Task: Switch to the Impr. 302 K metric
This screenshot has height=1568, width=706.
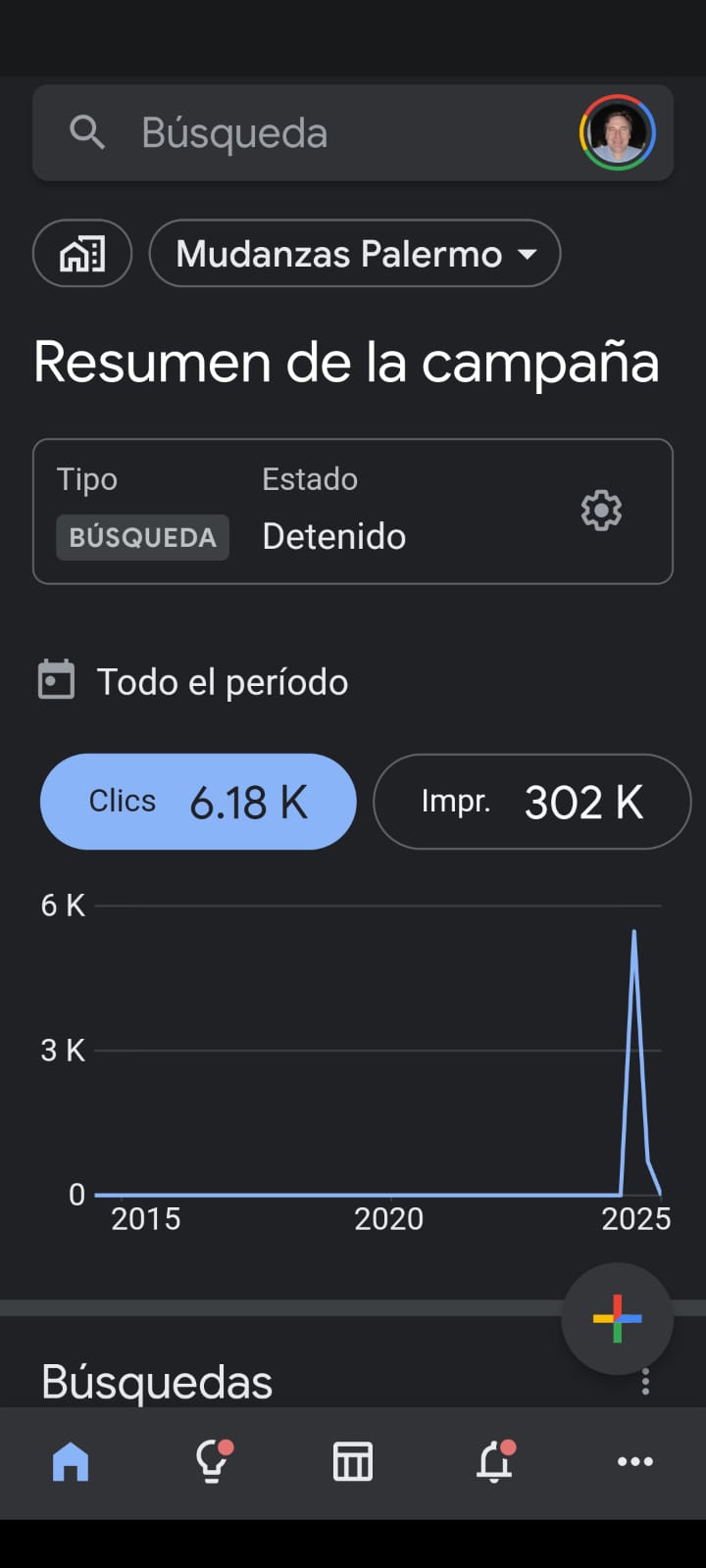Action: pyautogui.click(x=531, y=802)
